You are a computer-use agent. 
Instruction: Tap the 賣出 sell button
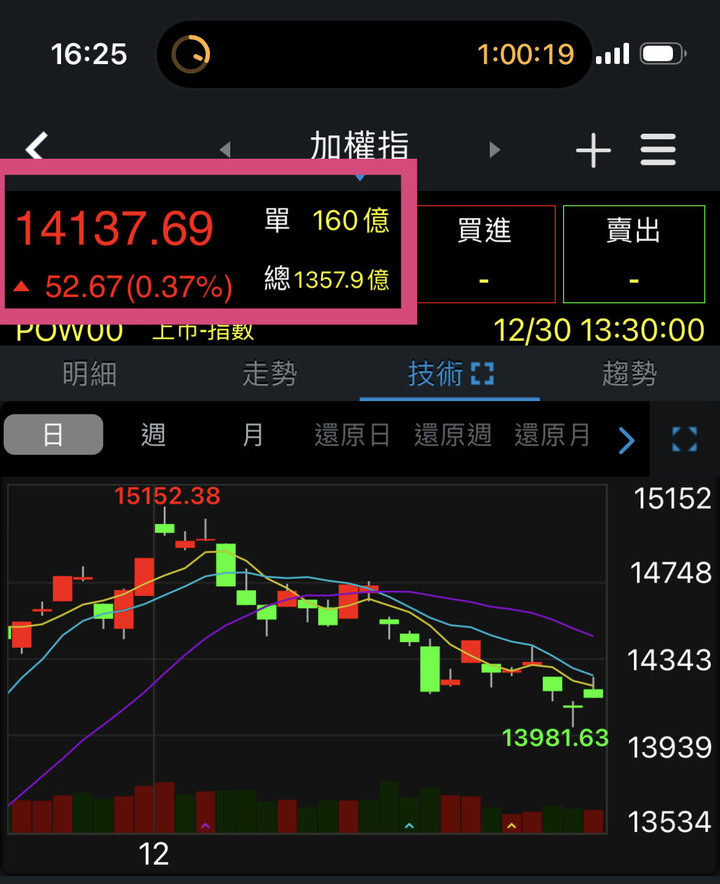(634, 254)
